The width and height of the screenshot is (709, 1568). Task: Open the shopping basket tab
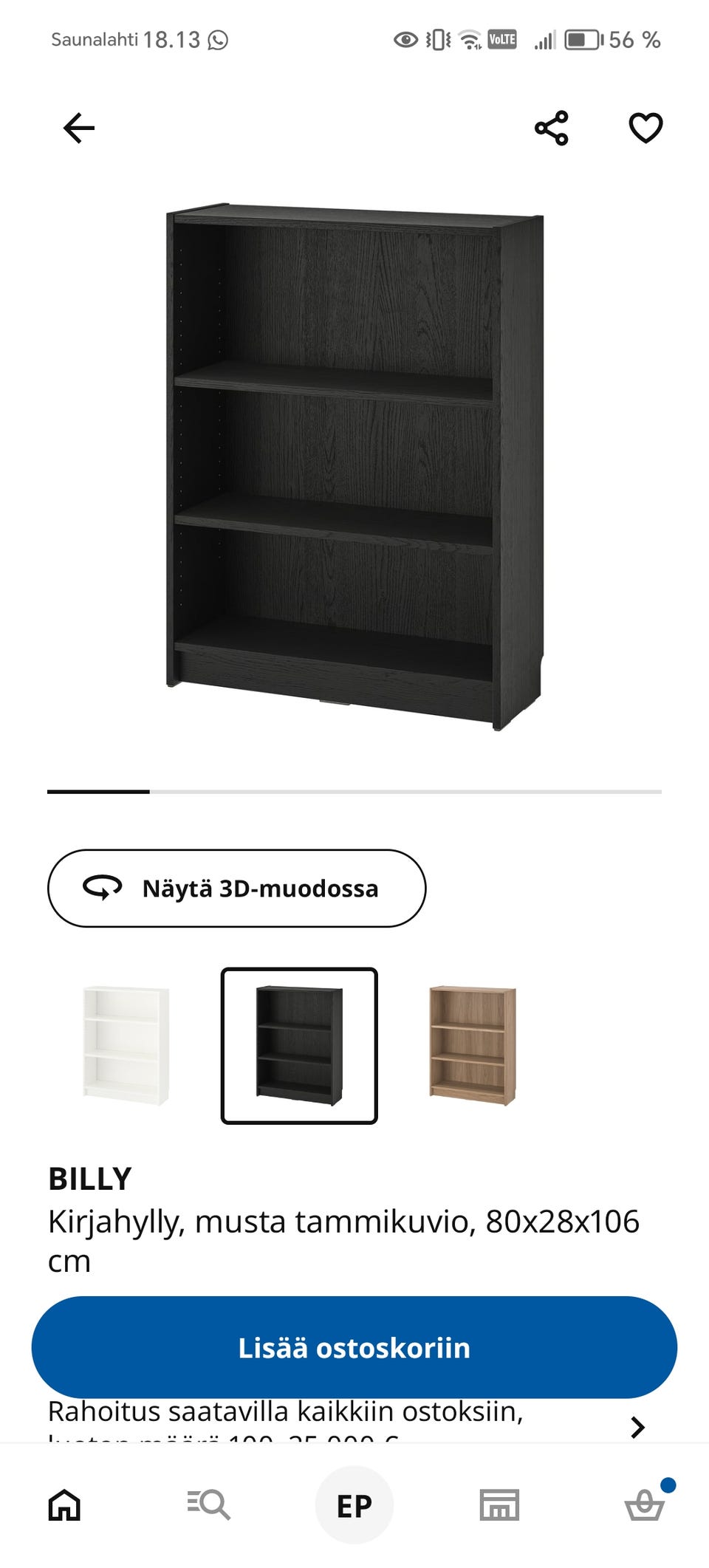645,1504
